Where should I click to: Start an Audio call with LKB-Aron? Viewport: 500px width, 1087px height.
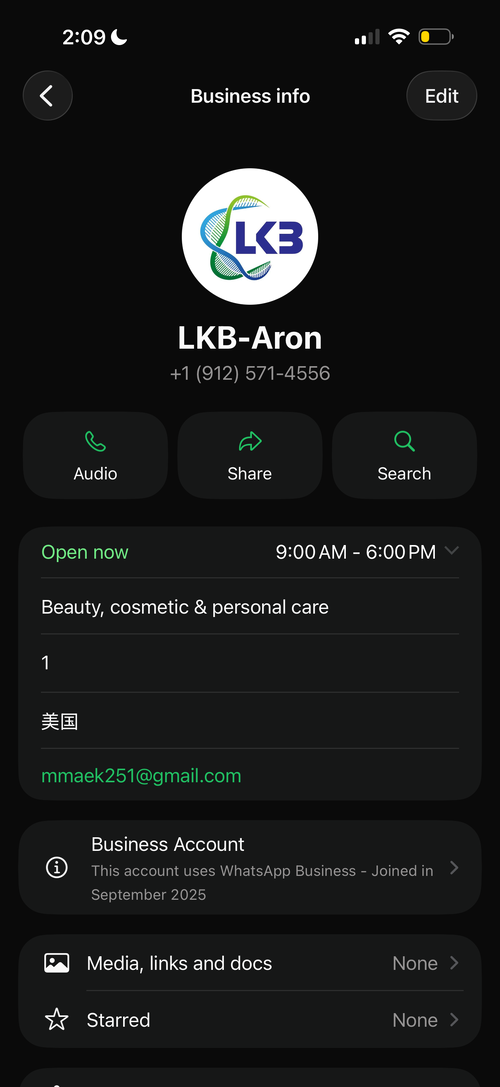point(96,455)
